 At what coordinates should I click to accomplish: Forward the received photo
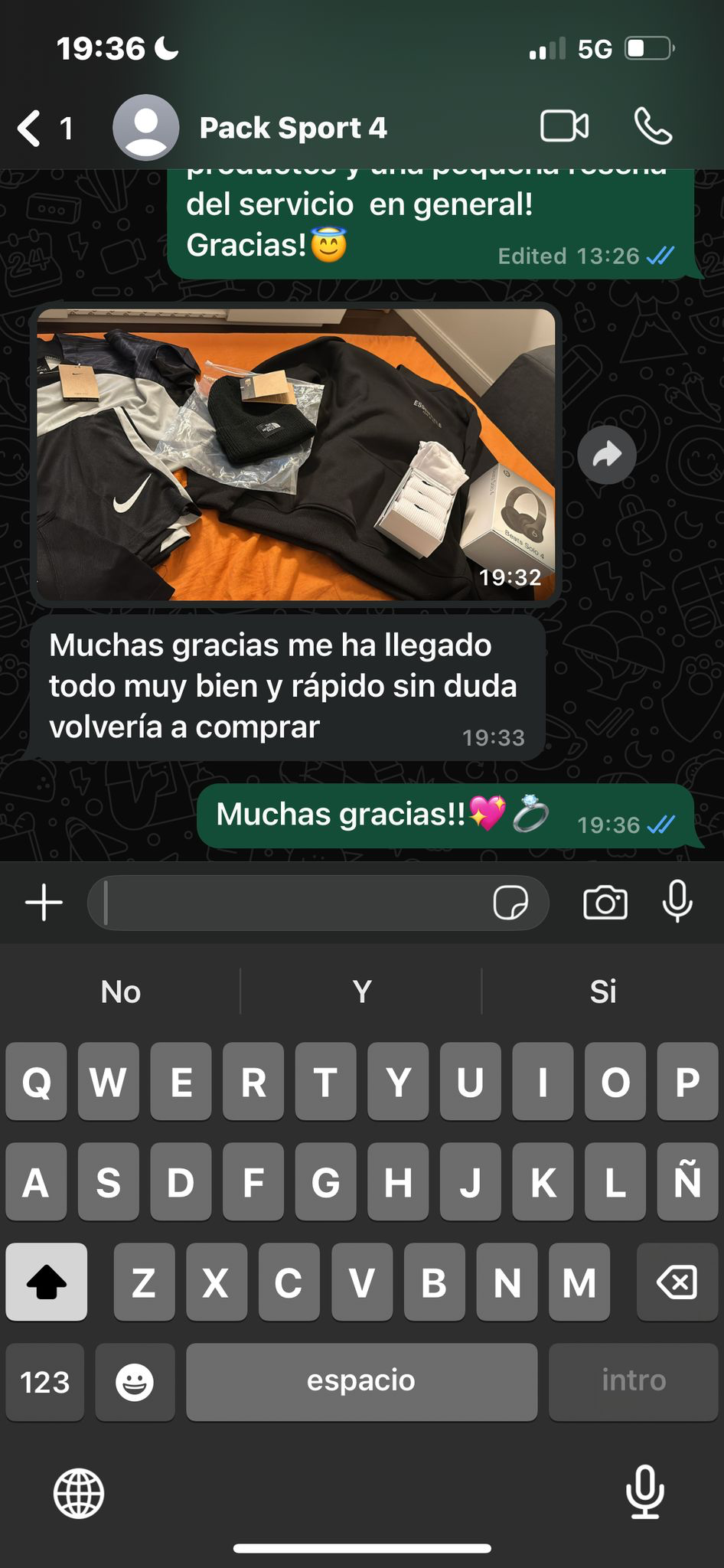(607, 456)
